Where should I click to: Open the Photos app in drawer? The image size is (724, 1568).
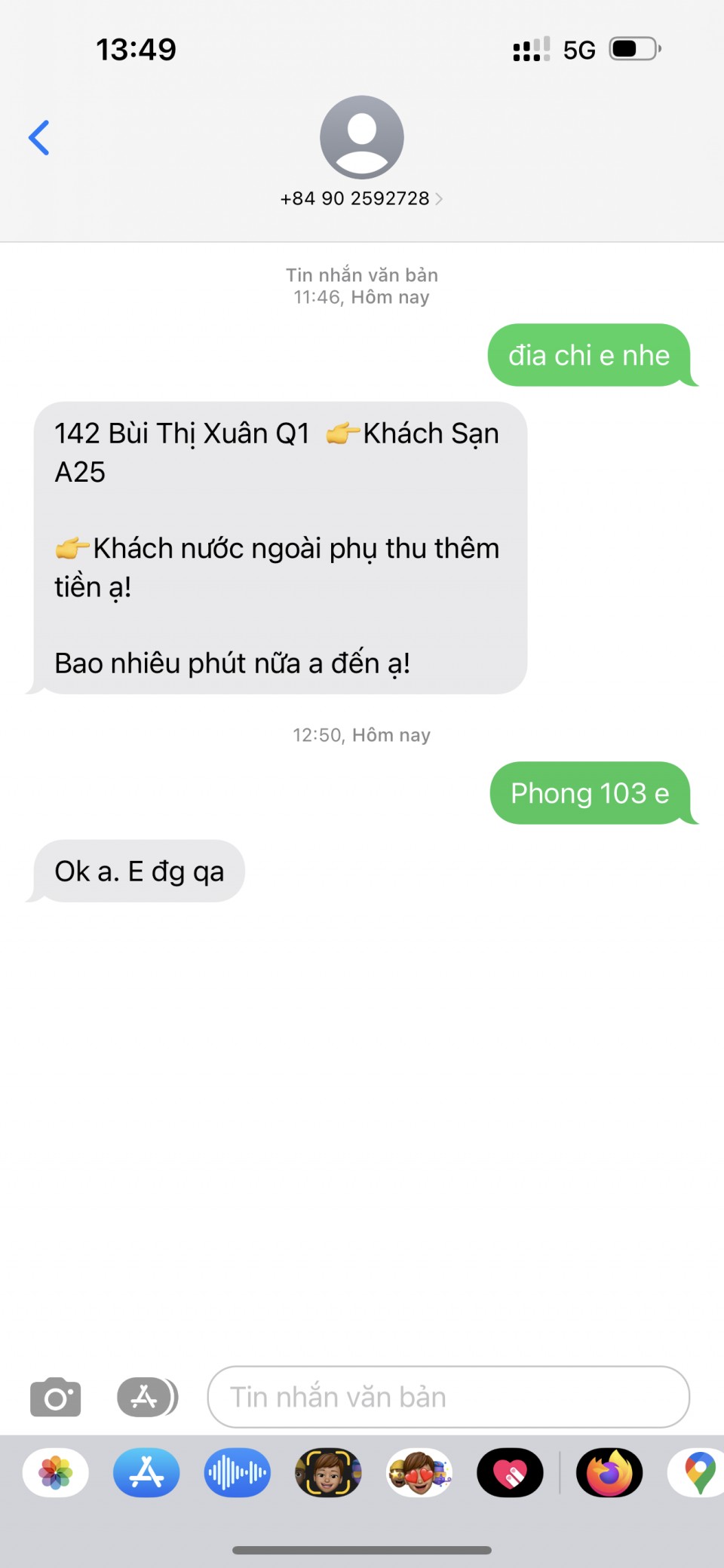click(x=56, y=1472)
